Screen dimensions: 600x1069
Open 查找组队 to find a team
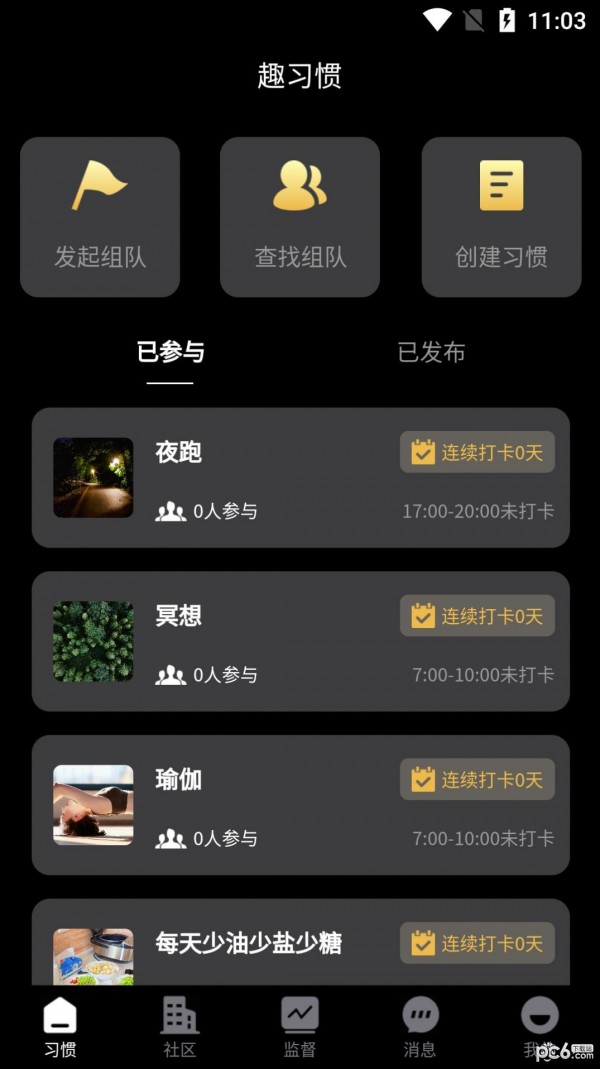click(300, 217)
